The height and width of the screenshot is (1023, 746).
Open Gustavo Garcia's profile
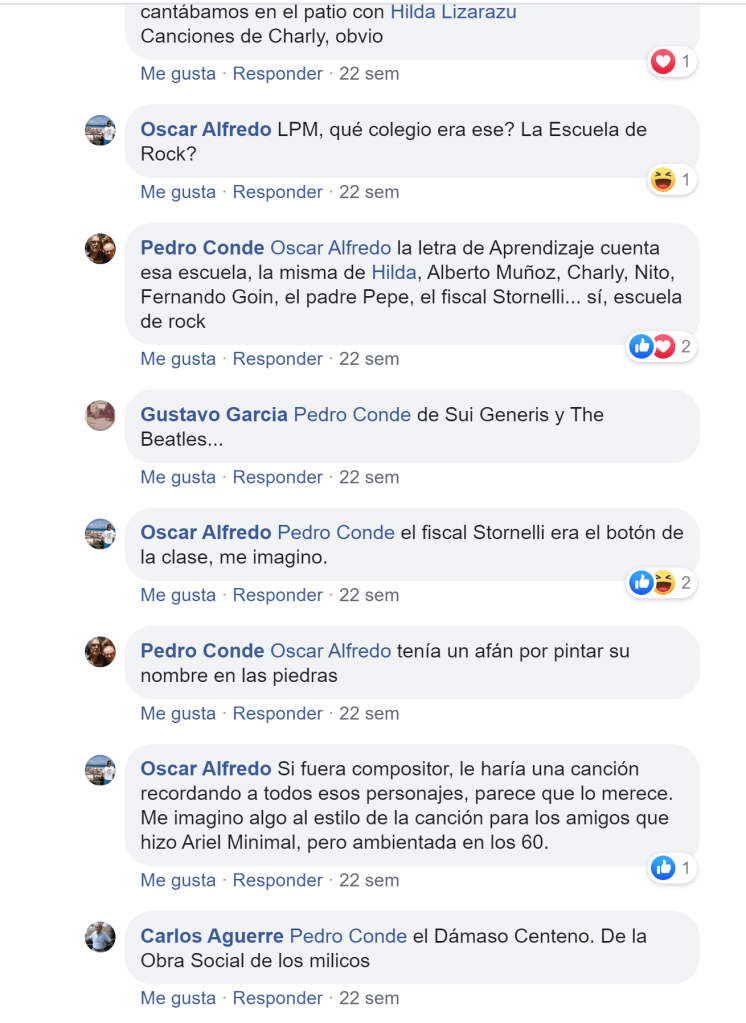tap(214, 414)
